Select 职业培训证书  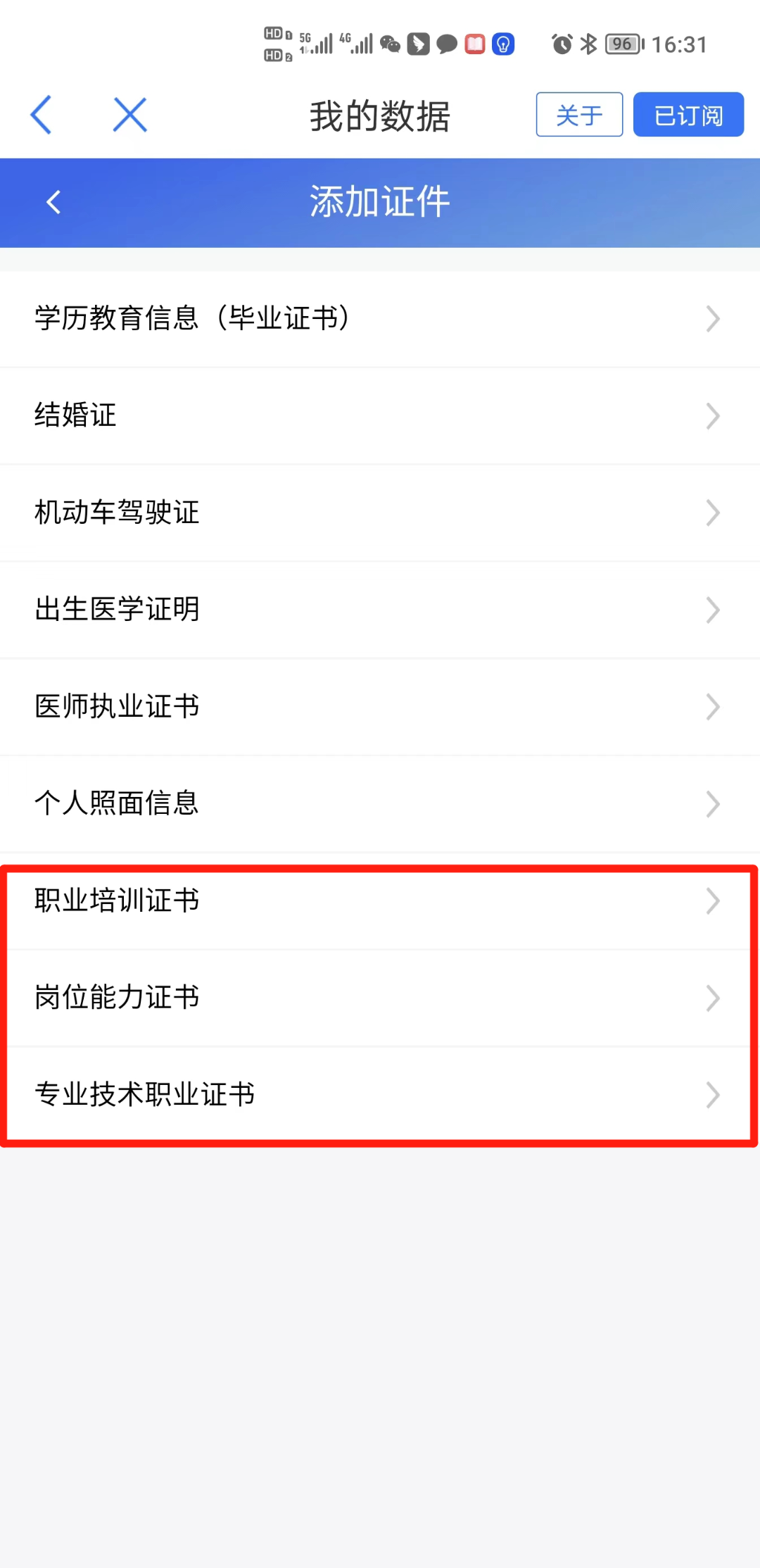(380, 901)
